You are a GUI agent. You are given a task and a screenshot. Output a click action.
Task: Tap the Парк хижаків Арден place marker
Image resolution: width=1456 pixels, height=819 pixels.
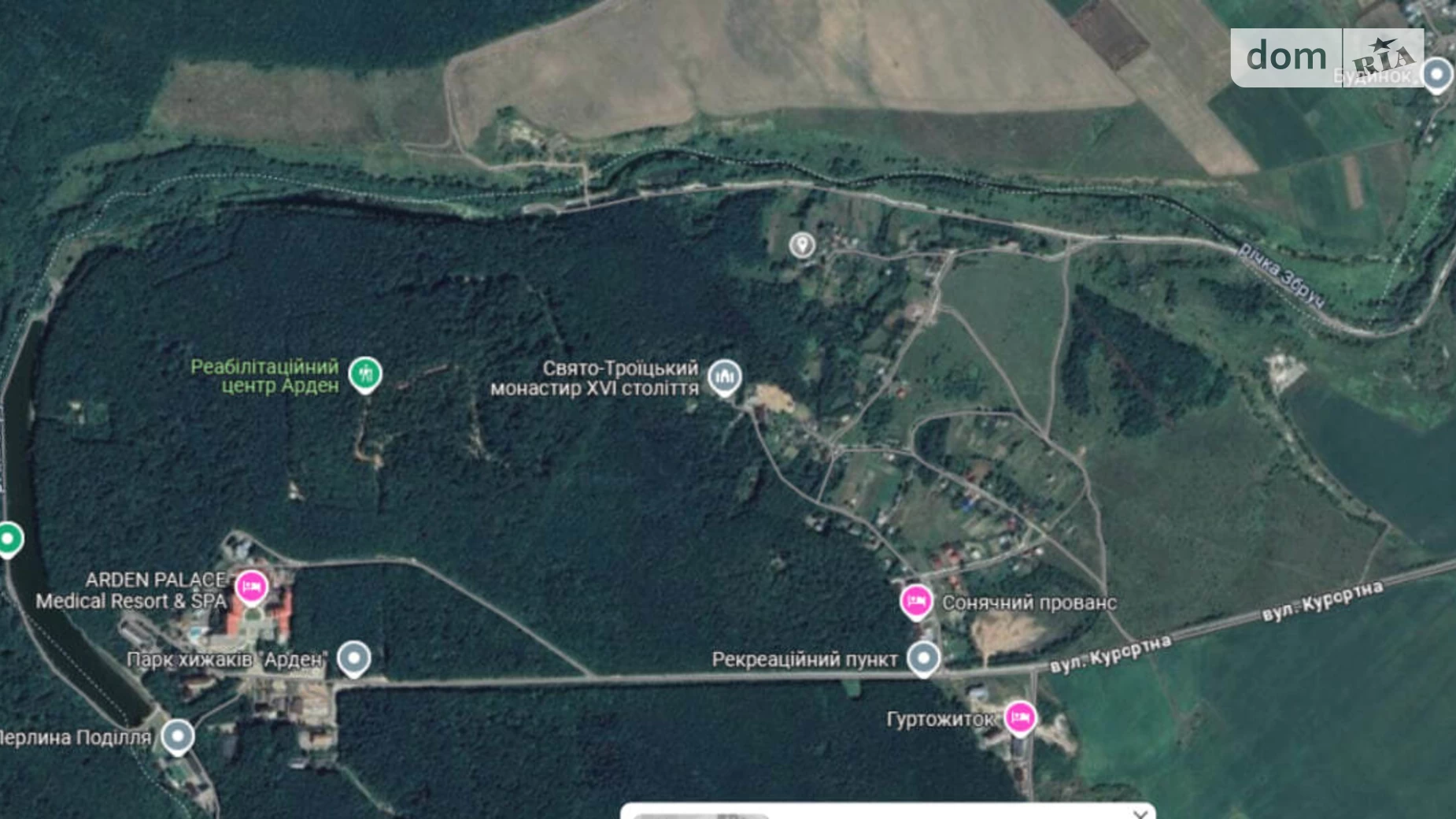coord(353,658)
